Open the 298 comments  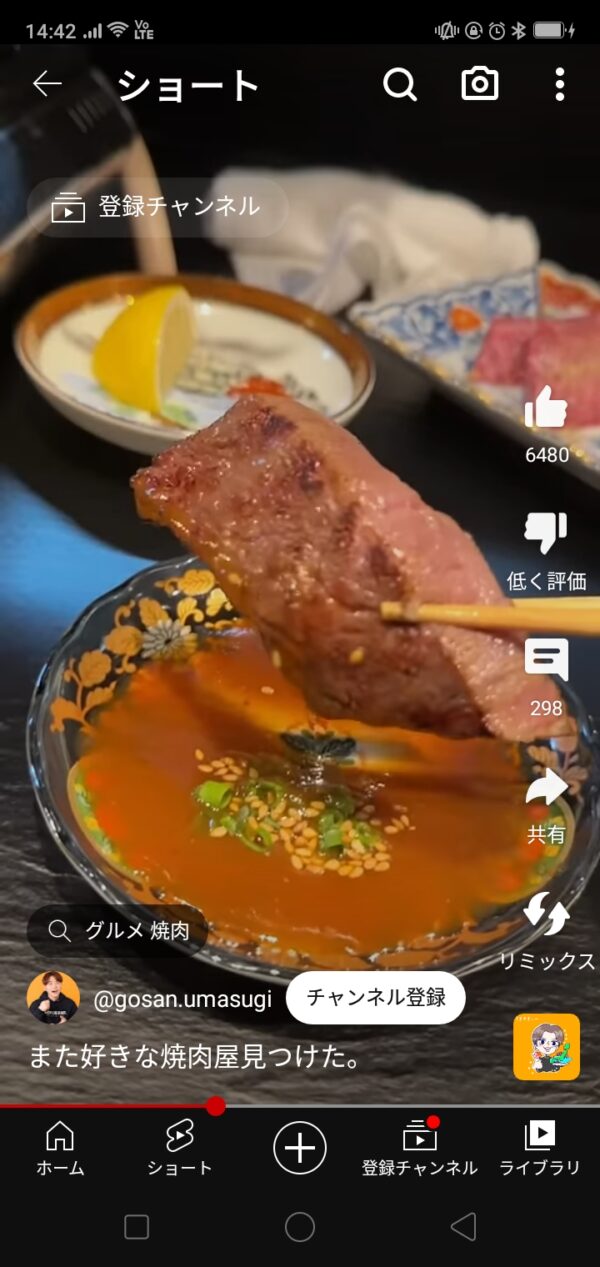[546, 678]
